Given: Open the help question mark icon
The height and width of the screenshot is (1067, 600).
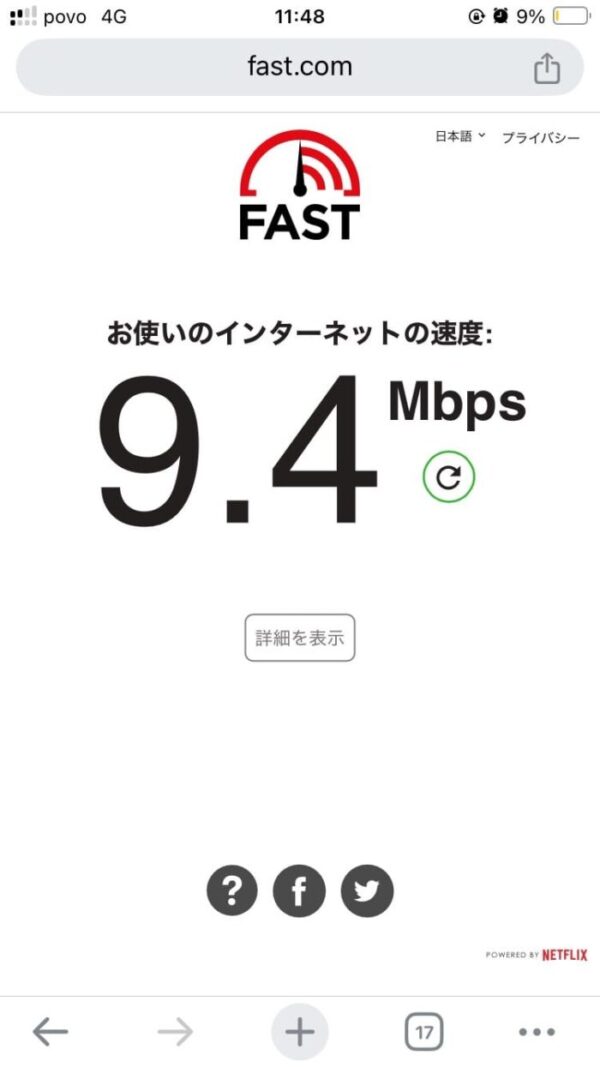Looking at the screenshot, I should 232,890.
